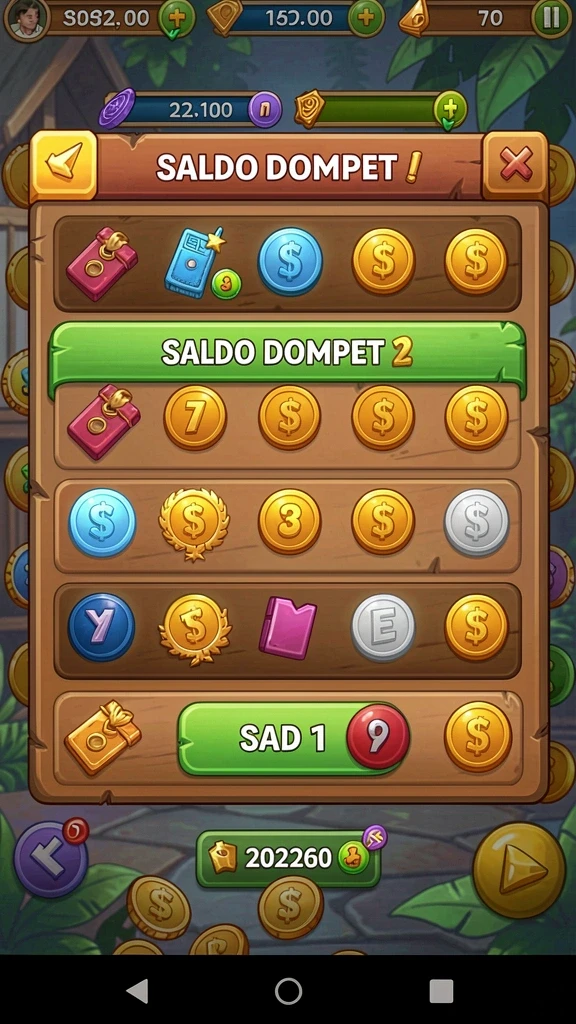
Task: Tap the plus on the green progress bar
Action: point(450,108)
